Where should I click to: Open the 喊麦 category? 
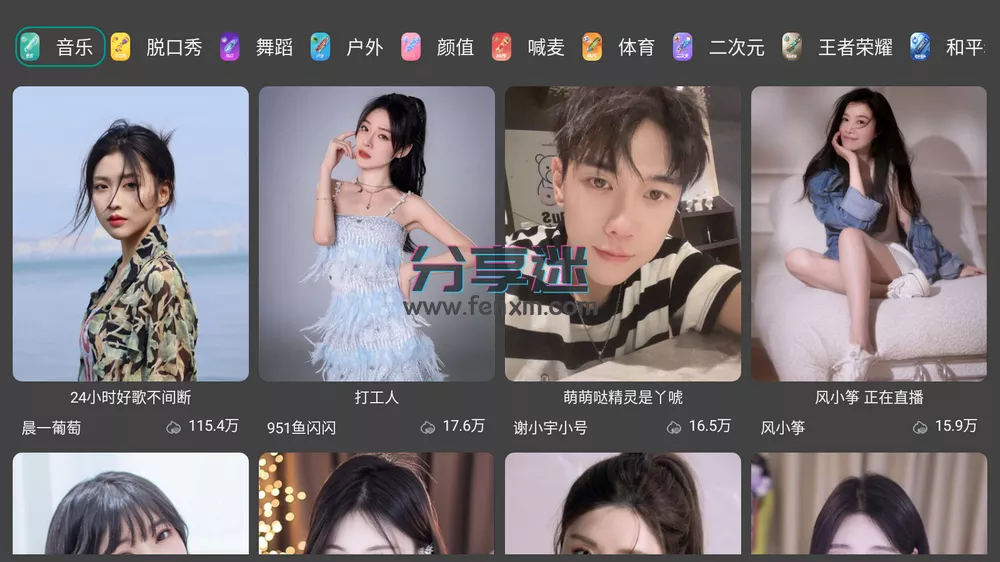(528, 47)
